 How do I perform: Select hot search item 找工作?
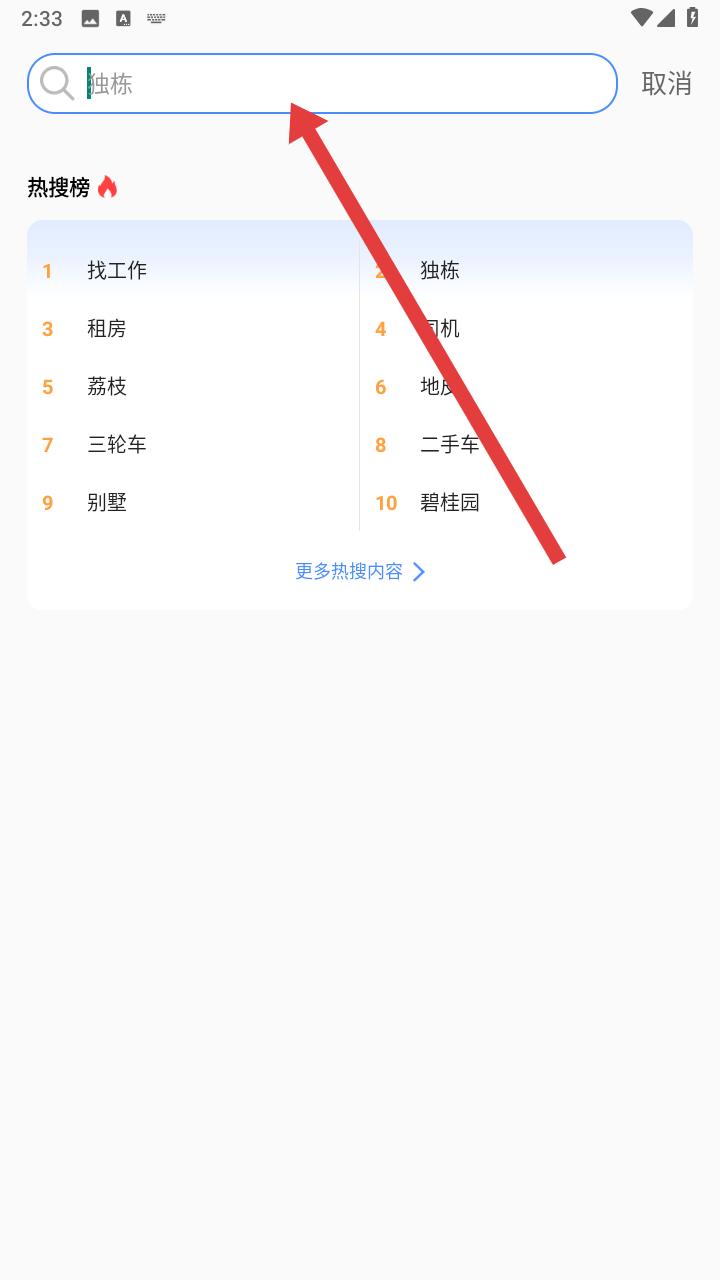point(117,270)
